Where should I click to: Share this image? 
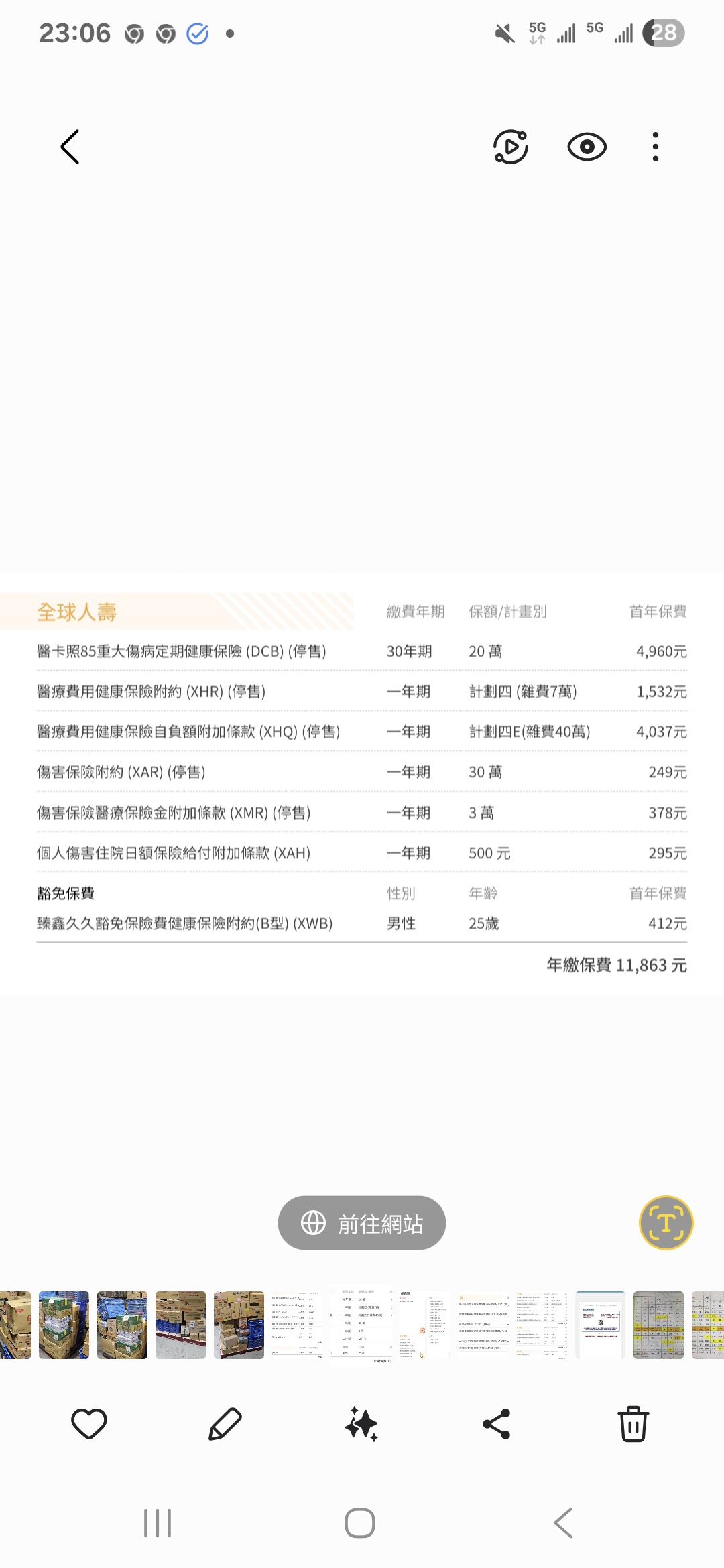point(497,1424)
